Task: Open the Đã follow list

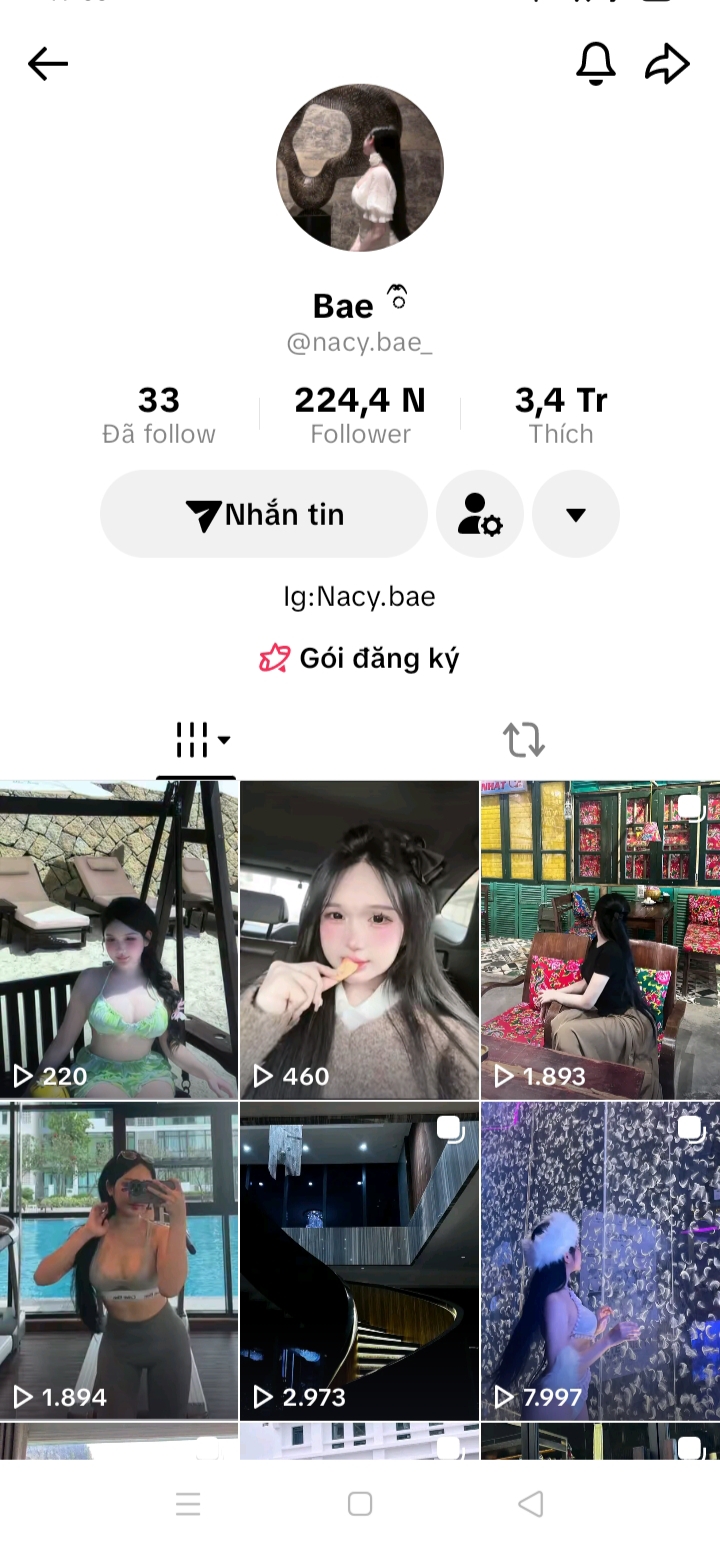Action: (x=159, y=416)
